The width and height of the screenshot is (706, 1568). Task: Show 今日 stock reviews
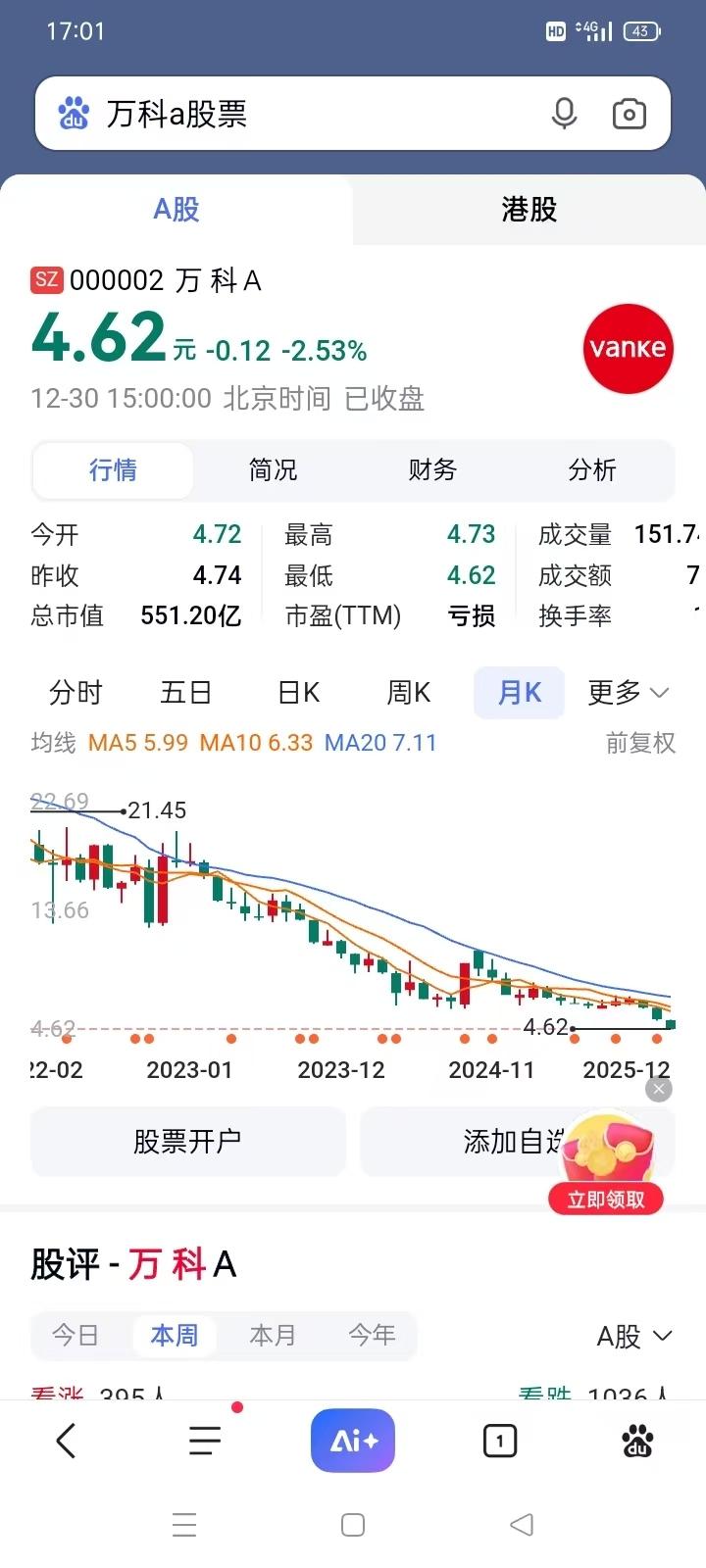pyautogui.click(x=76, y=1335)
